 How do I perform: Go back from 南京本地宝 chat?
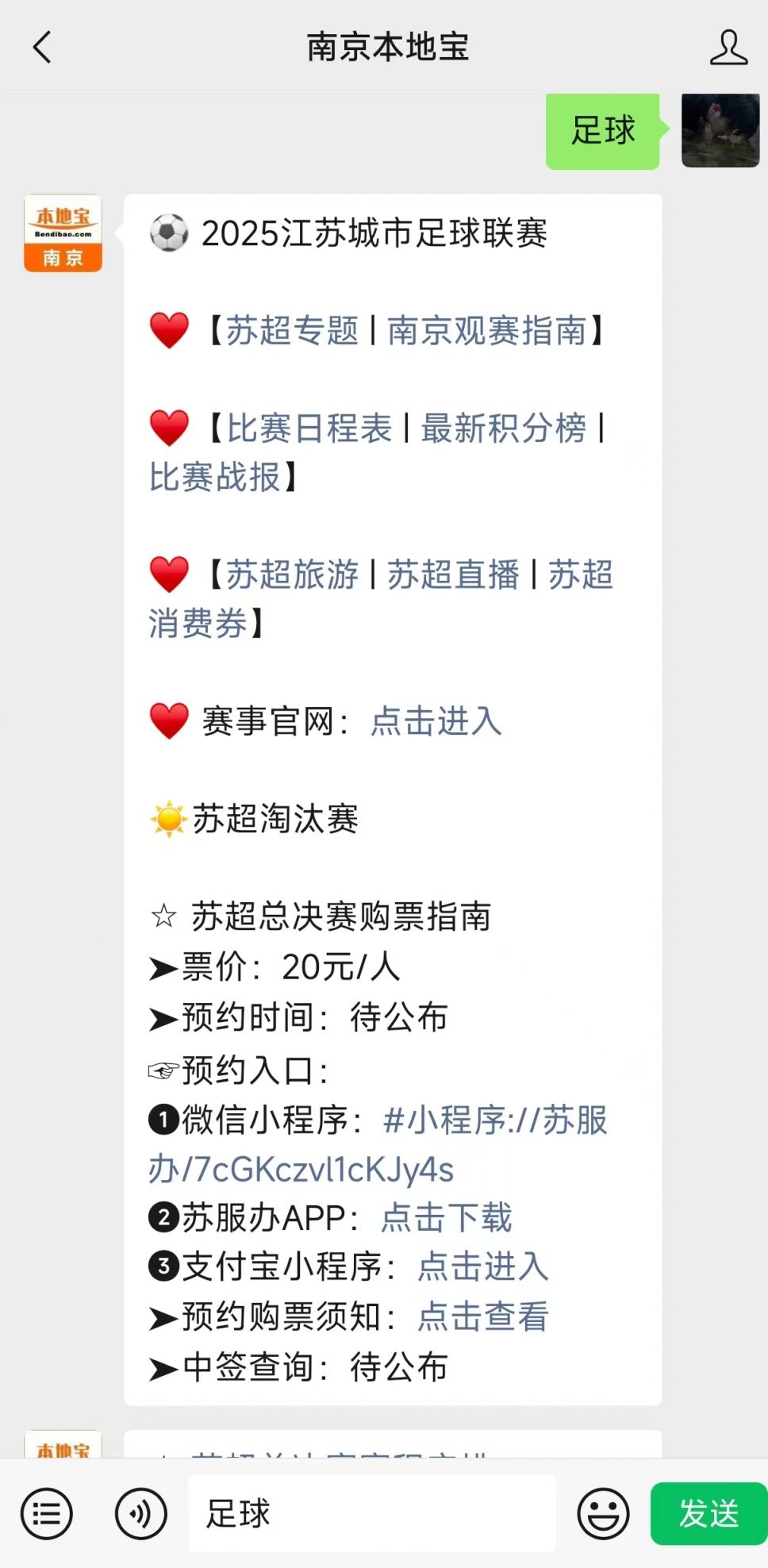42,48
